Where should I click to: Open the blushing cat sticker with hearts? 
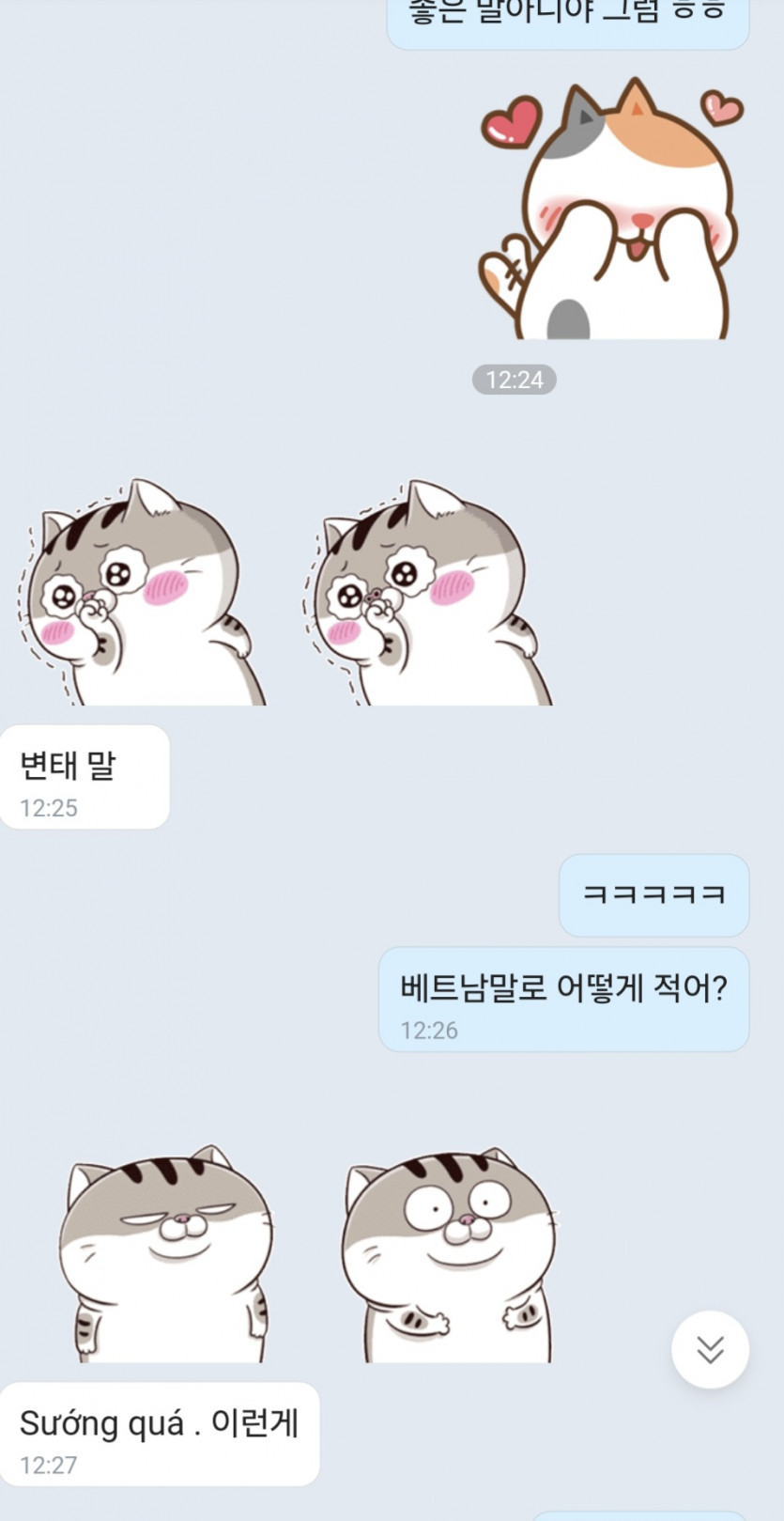click(x=612, y=211)
